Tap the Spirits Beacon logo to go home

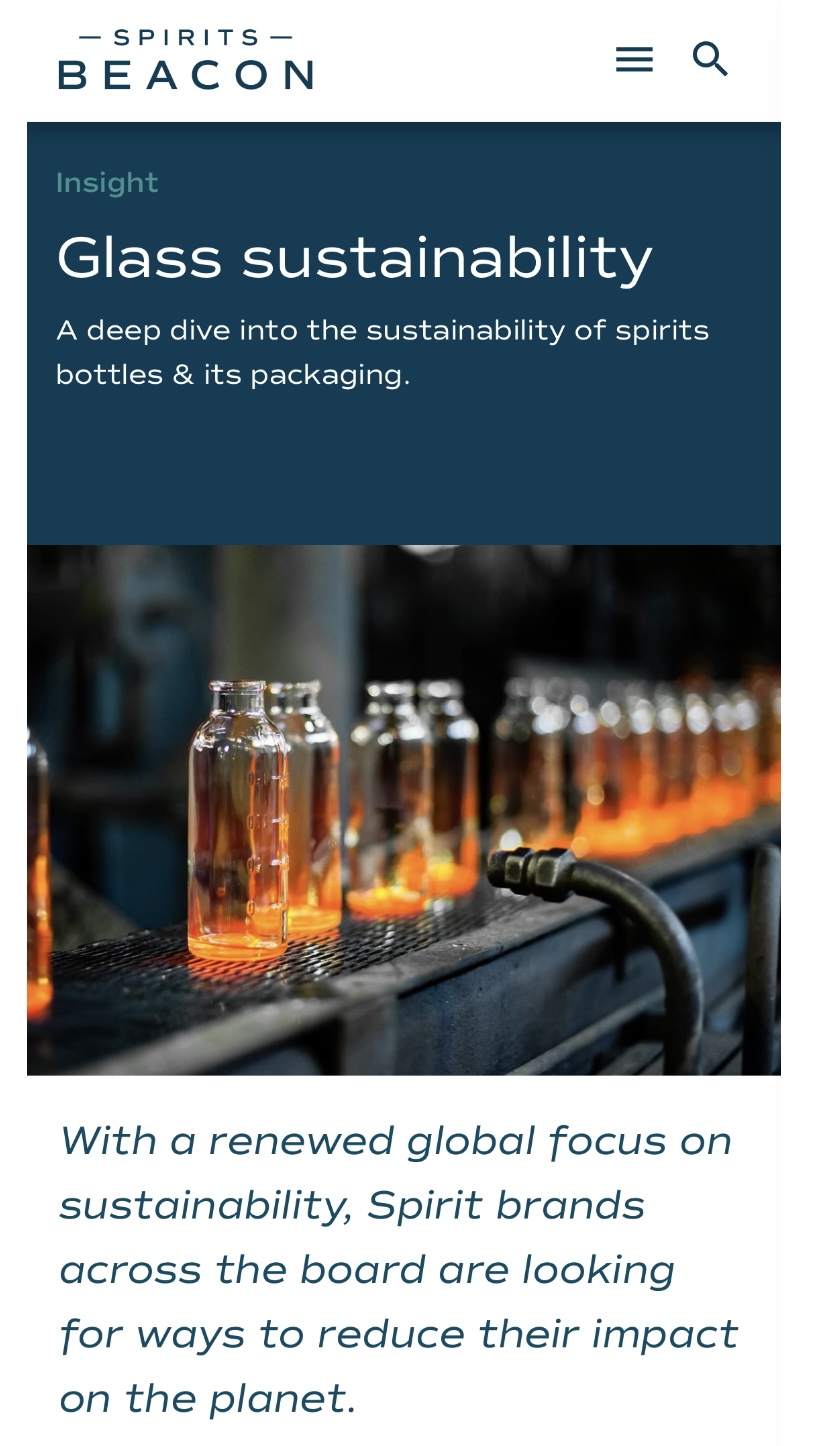click(x=186, y=60)
